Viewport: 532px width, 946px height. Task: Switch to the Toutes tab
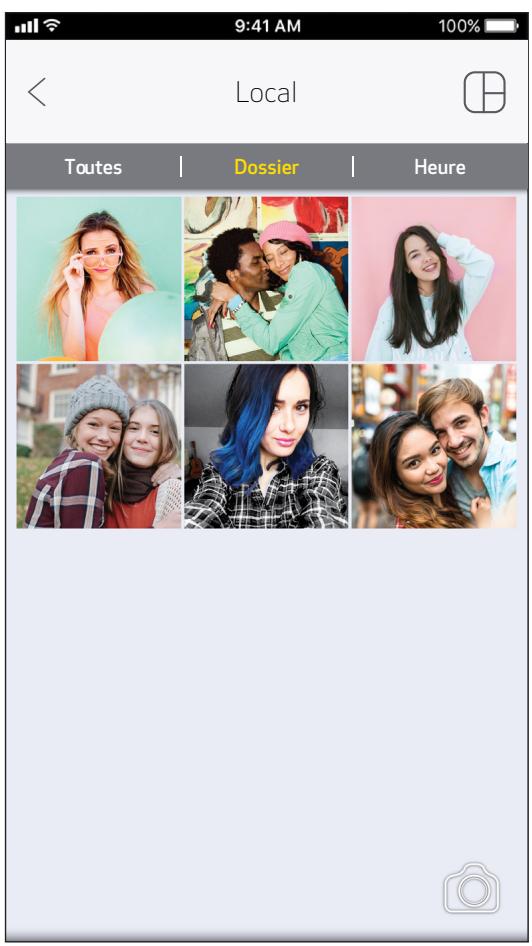point(93,167)
